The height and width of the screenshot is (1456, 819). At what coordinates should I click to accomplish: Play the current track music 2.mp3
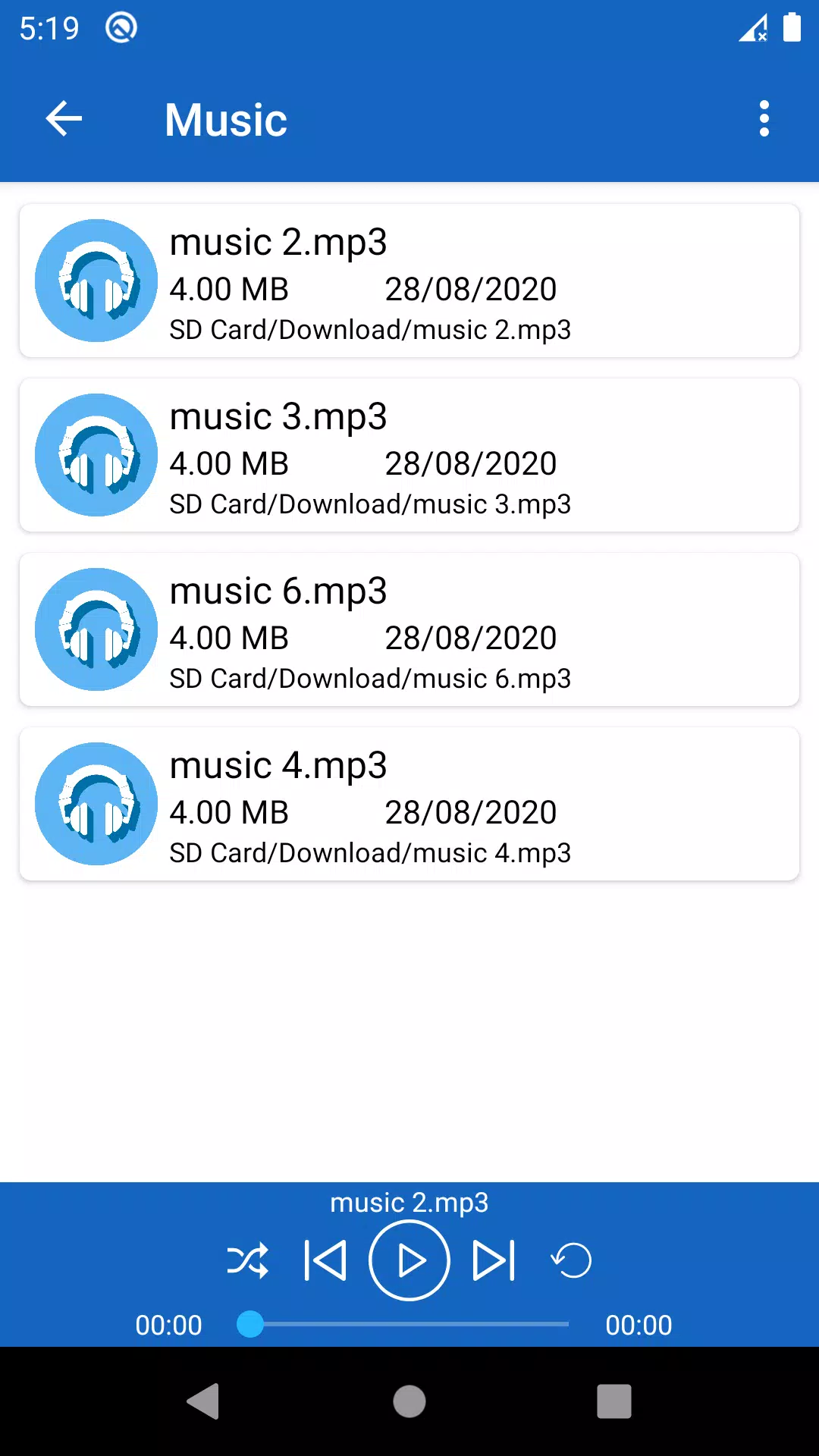(409, 1260)
